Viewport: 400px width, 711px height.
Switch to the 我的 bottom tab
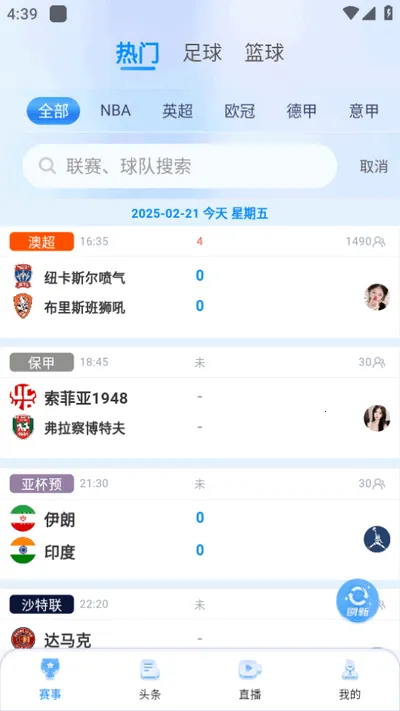click(x=350, y=679)
